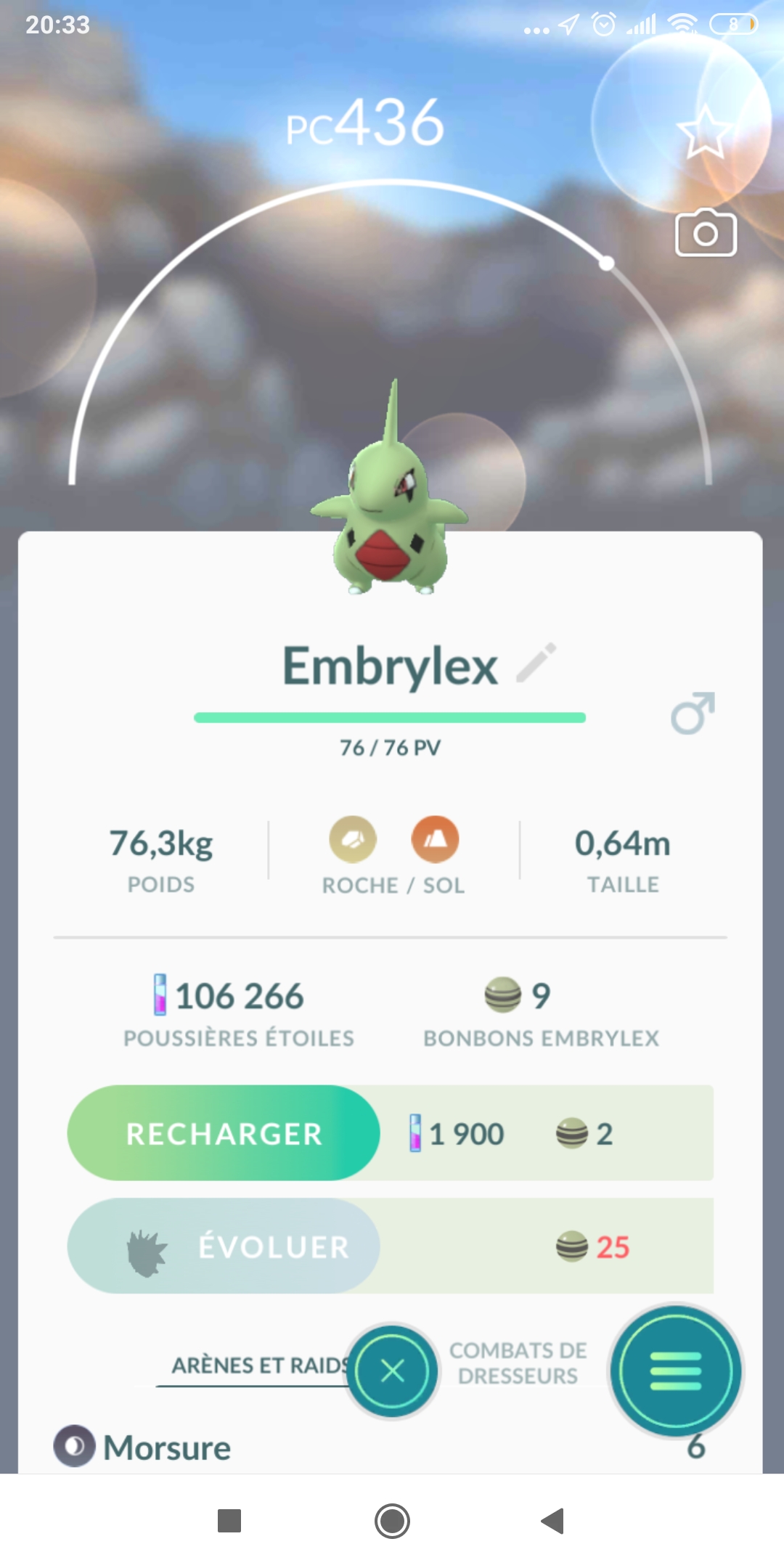Open the AR camera for Embrylex
The height and width of the screenshot is (1568, 784).
click(x=706, y=233)
